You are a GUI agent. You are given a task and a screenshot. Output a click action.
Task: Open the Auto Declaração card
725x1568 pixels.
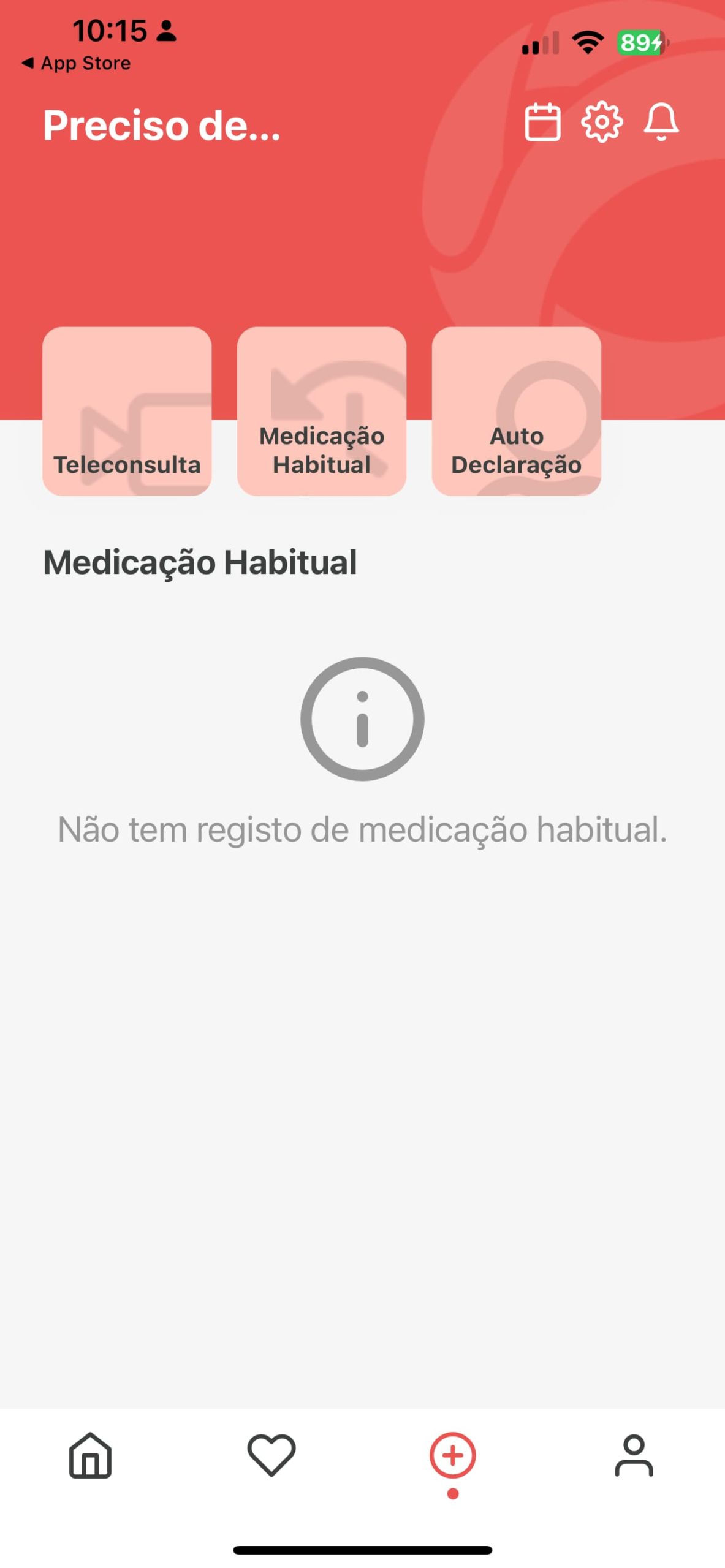pyautogui.click(x=516, y=411)
